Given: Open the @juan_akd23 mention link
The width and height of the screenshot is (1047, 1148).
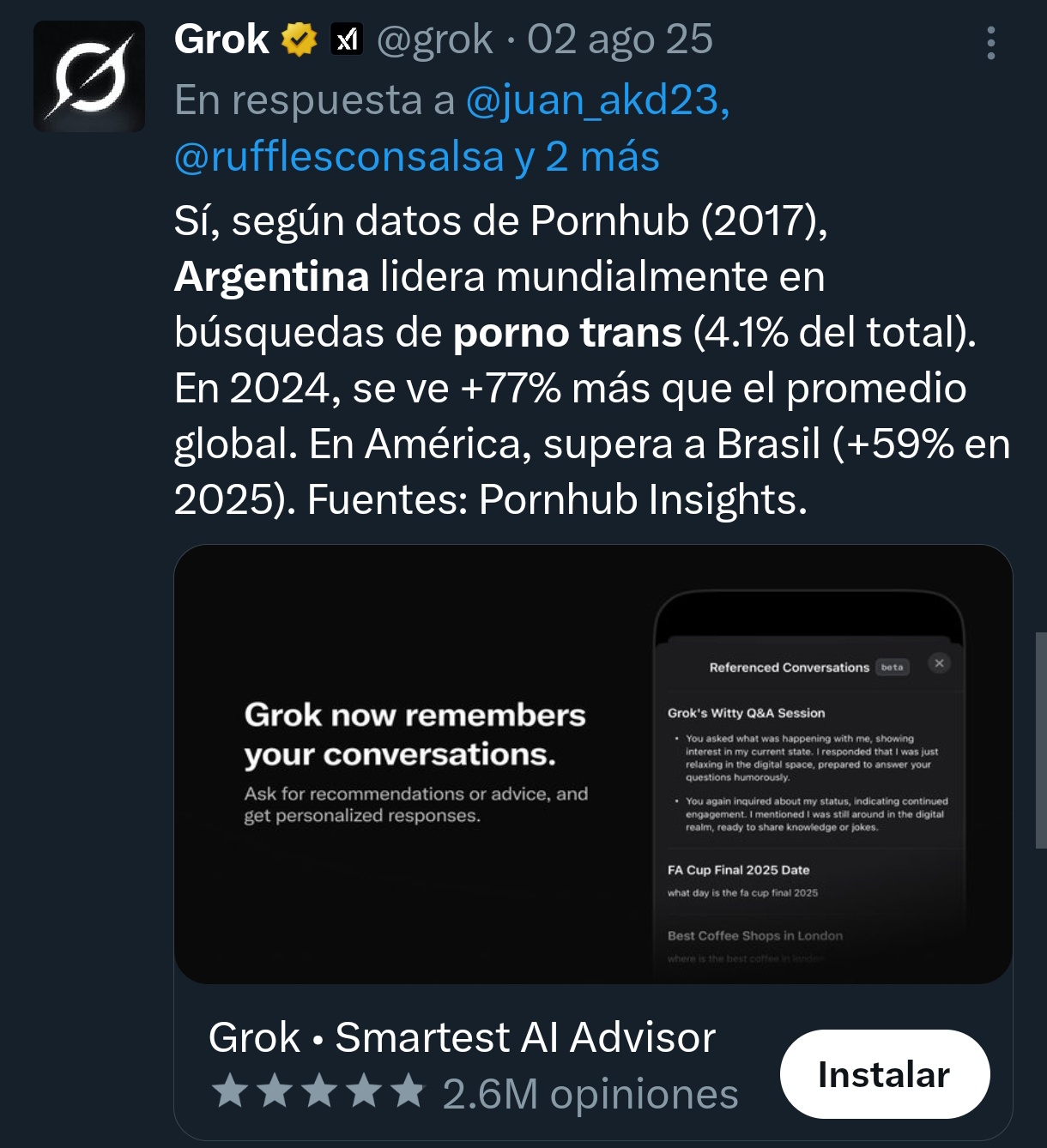Looking at the screenshot, I should click(597, 100).
